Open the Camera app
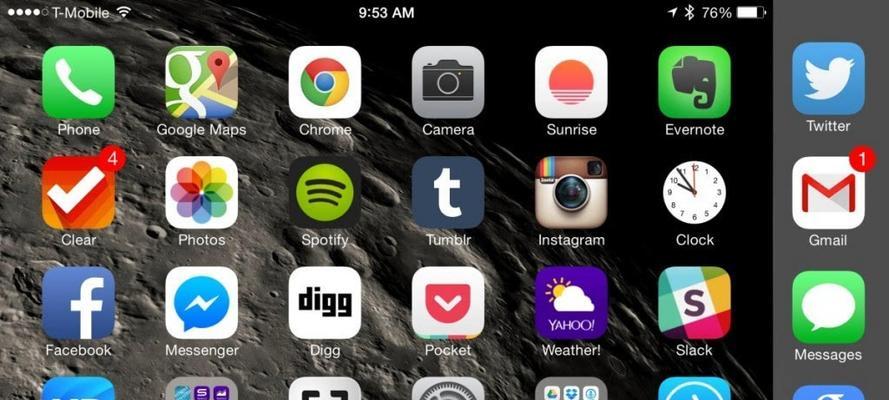Viewport: 889px width, 400px height. [448, 82]
